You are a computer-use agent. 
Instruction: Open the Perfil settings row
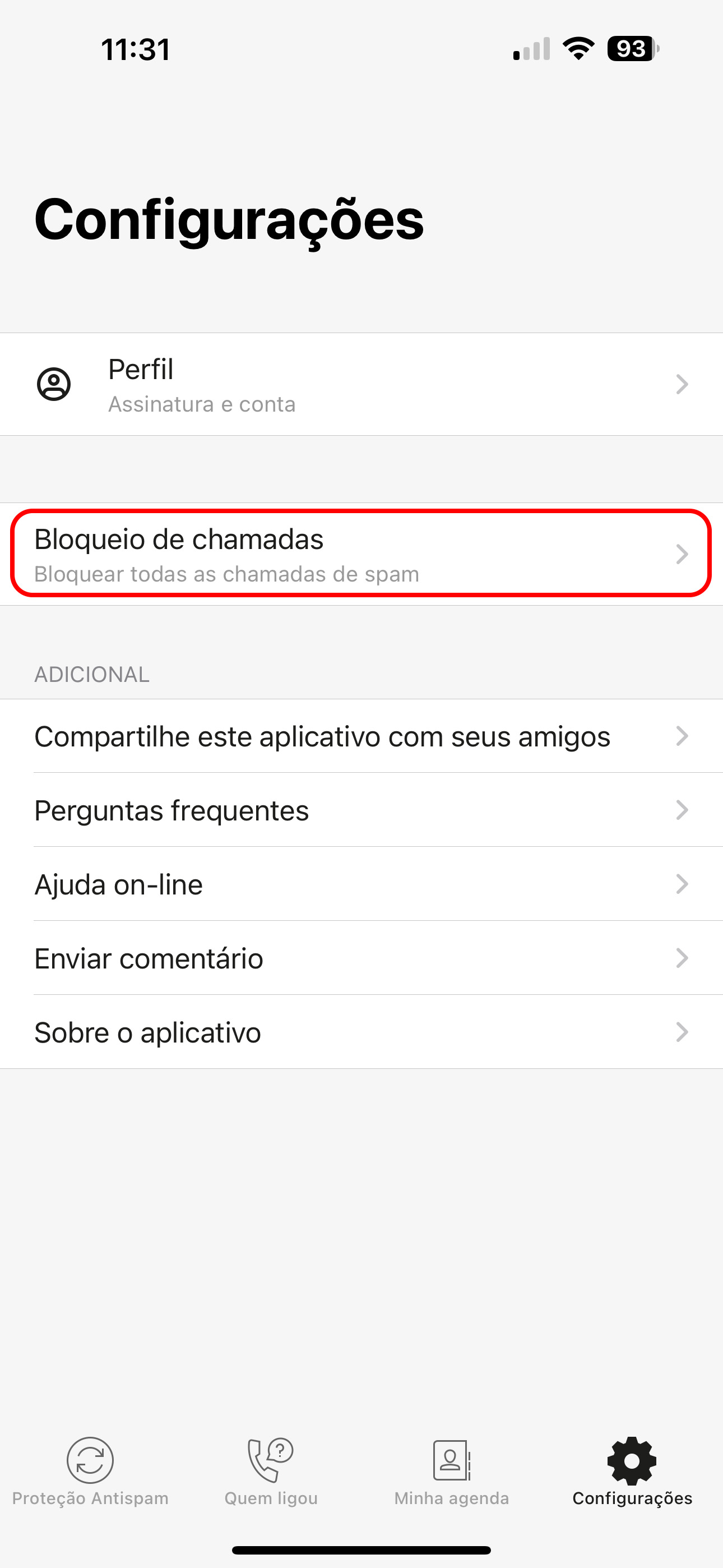[x=361, y=384]
